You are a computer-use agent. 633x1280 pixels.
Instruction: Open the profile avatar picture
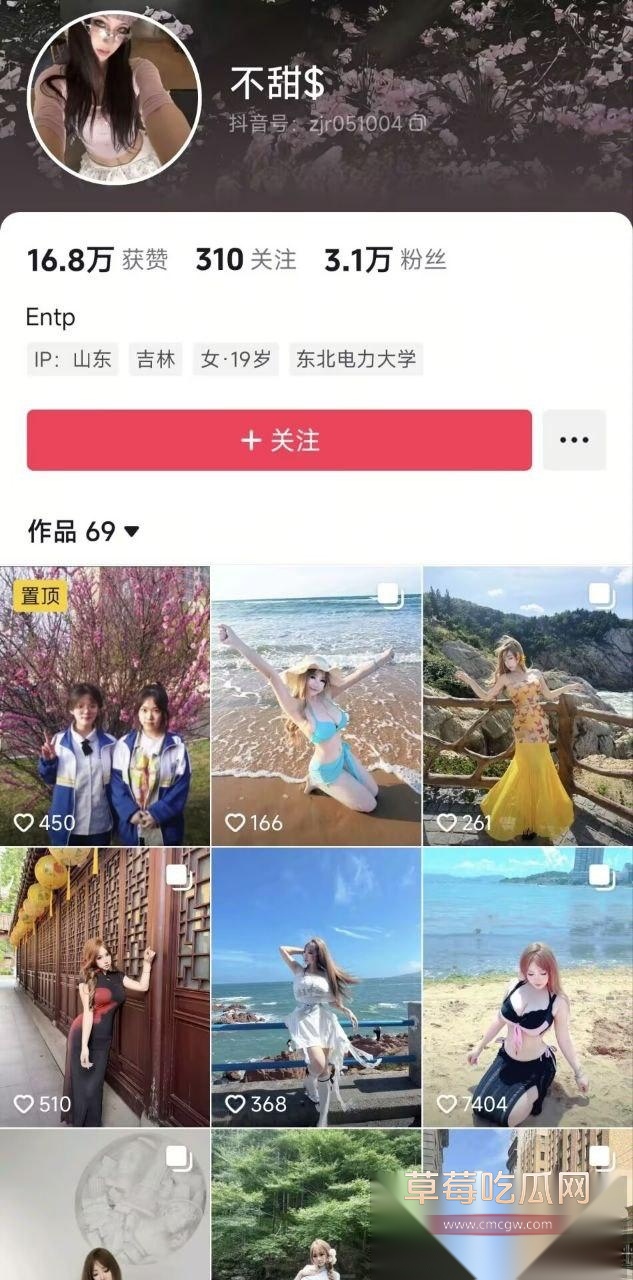(114, 97)
